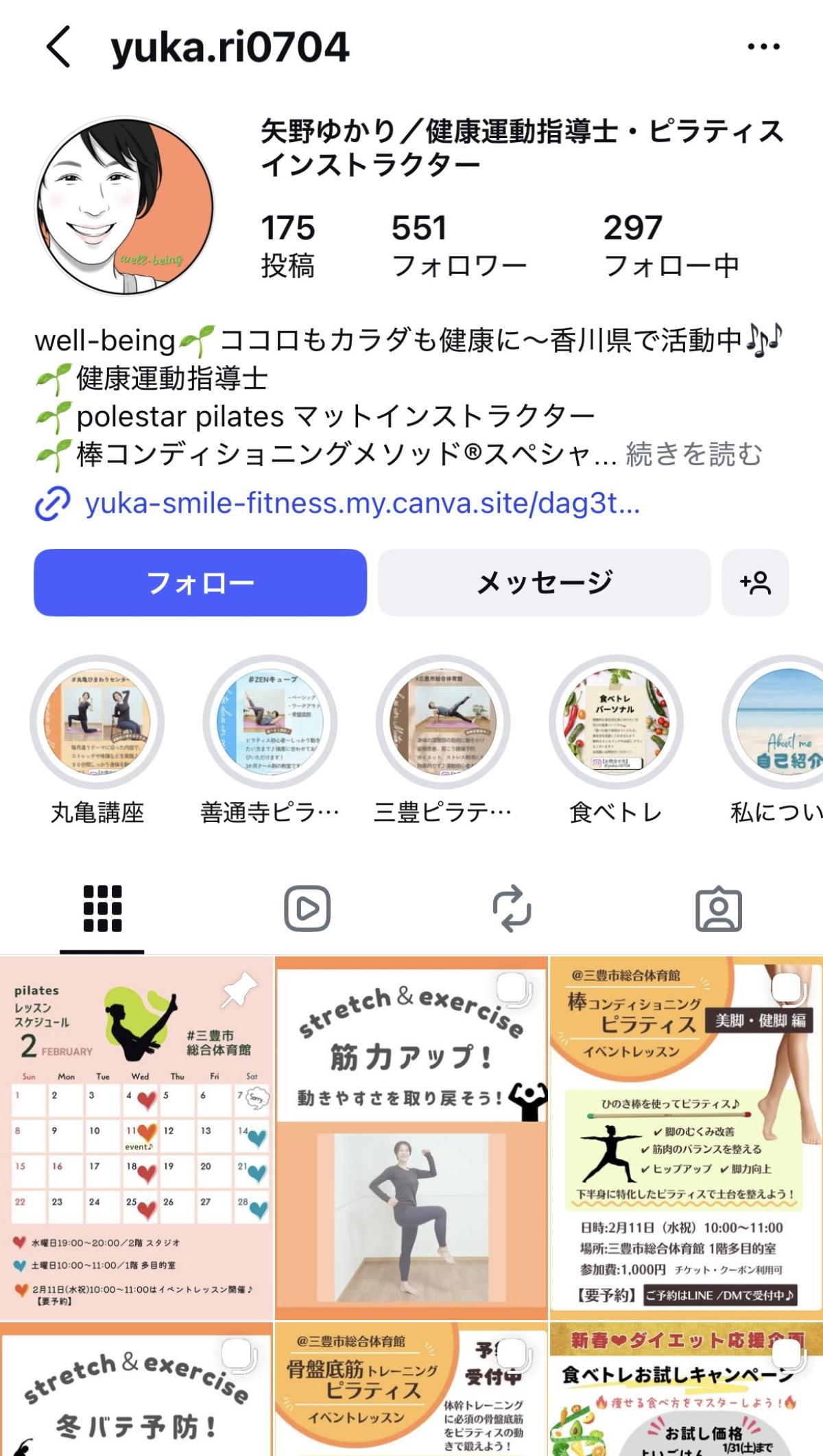Open the 善通寺ピラ… story highlight
The image size is (823, 1456).
click(270, 722)
